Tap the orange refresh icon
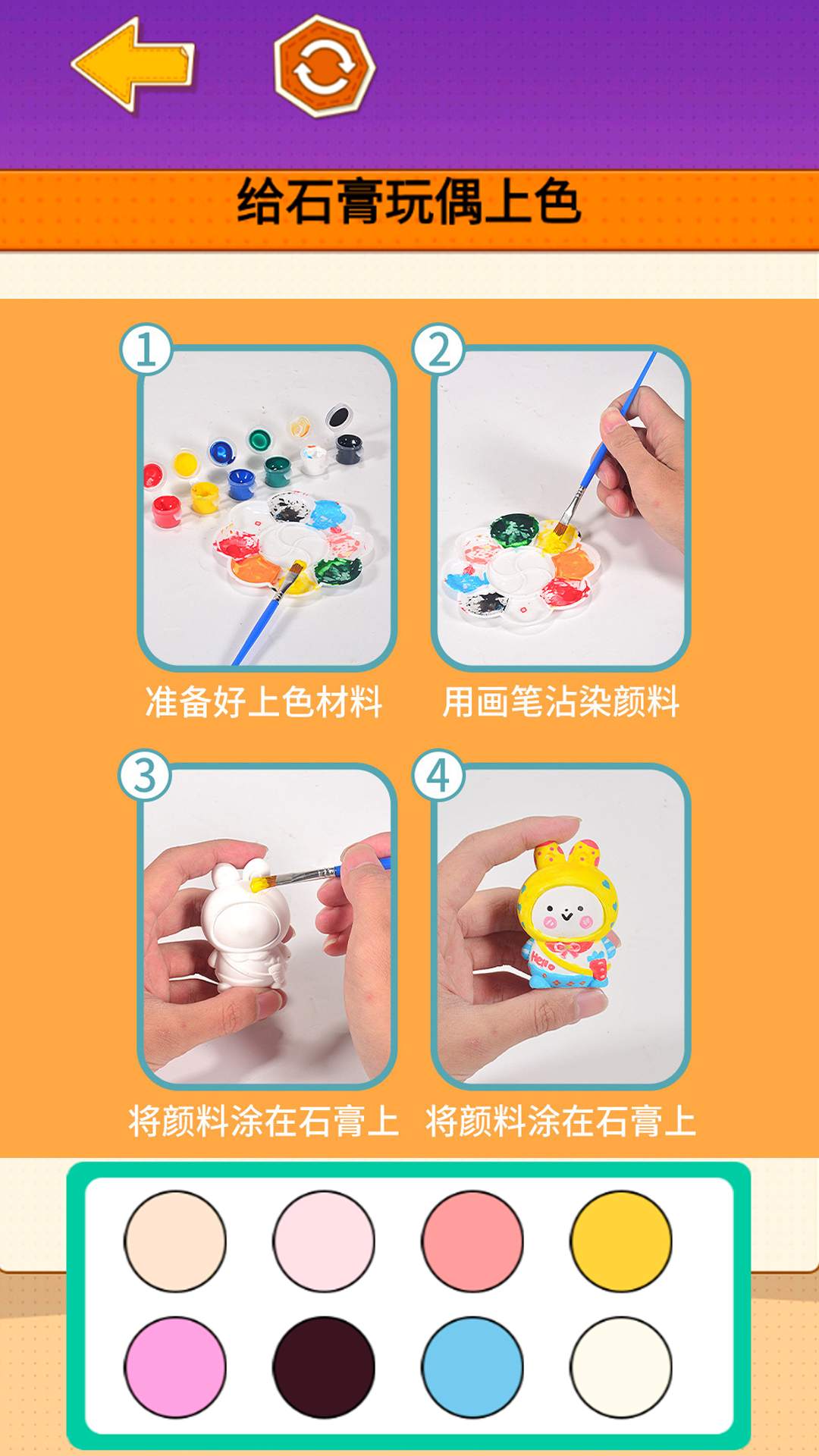The image size is (819, 1456). 325,67
